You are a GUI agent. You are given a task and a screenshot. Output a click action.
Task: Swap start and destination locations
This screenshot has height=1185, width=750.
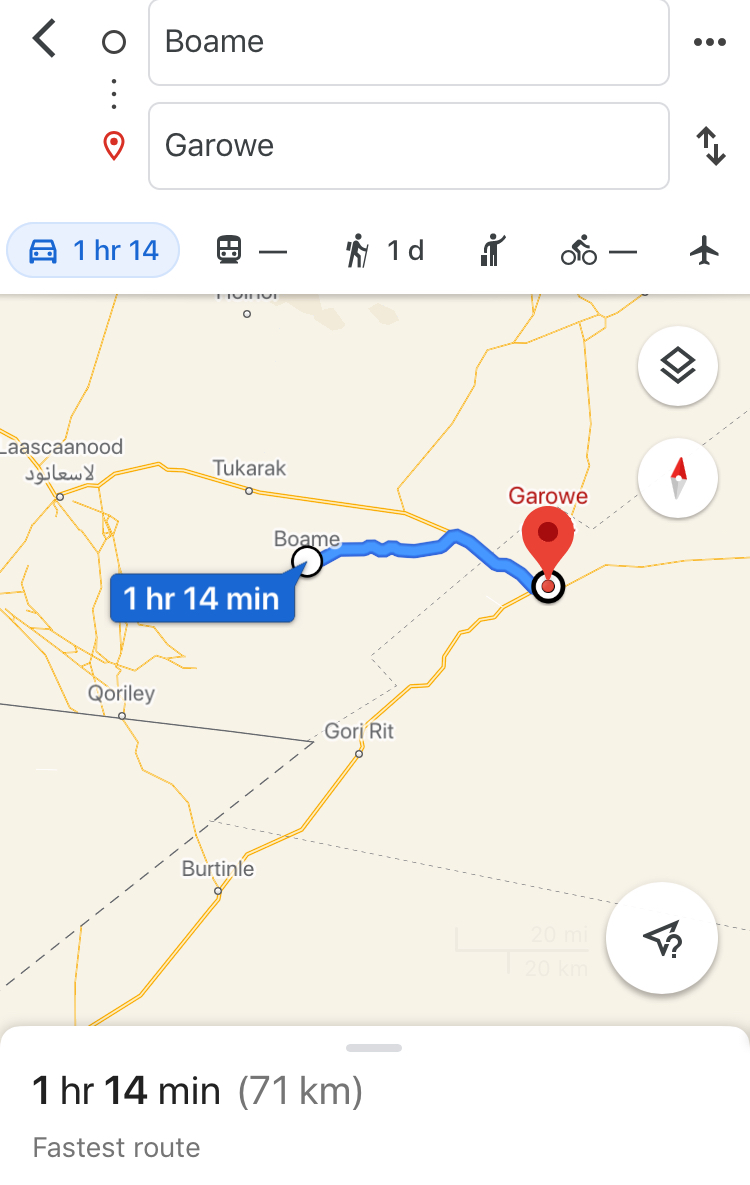click(x=710, y=146)
